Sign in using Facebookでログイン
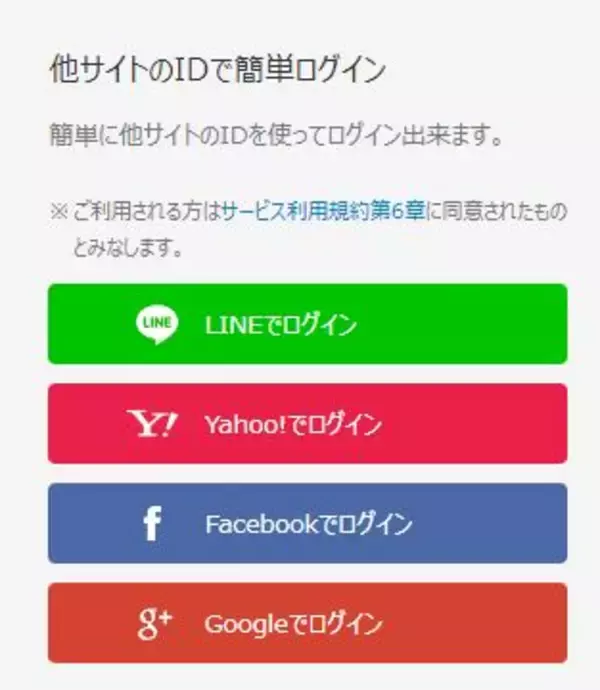The width and height of the screenshot is (600, 690). (x=307, y=523)
